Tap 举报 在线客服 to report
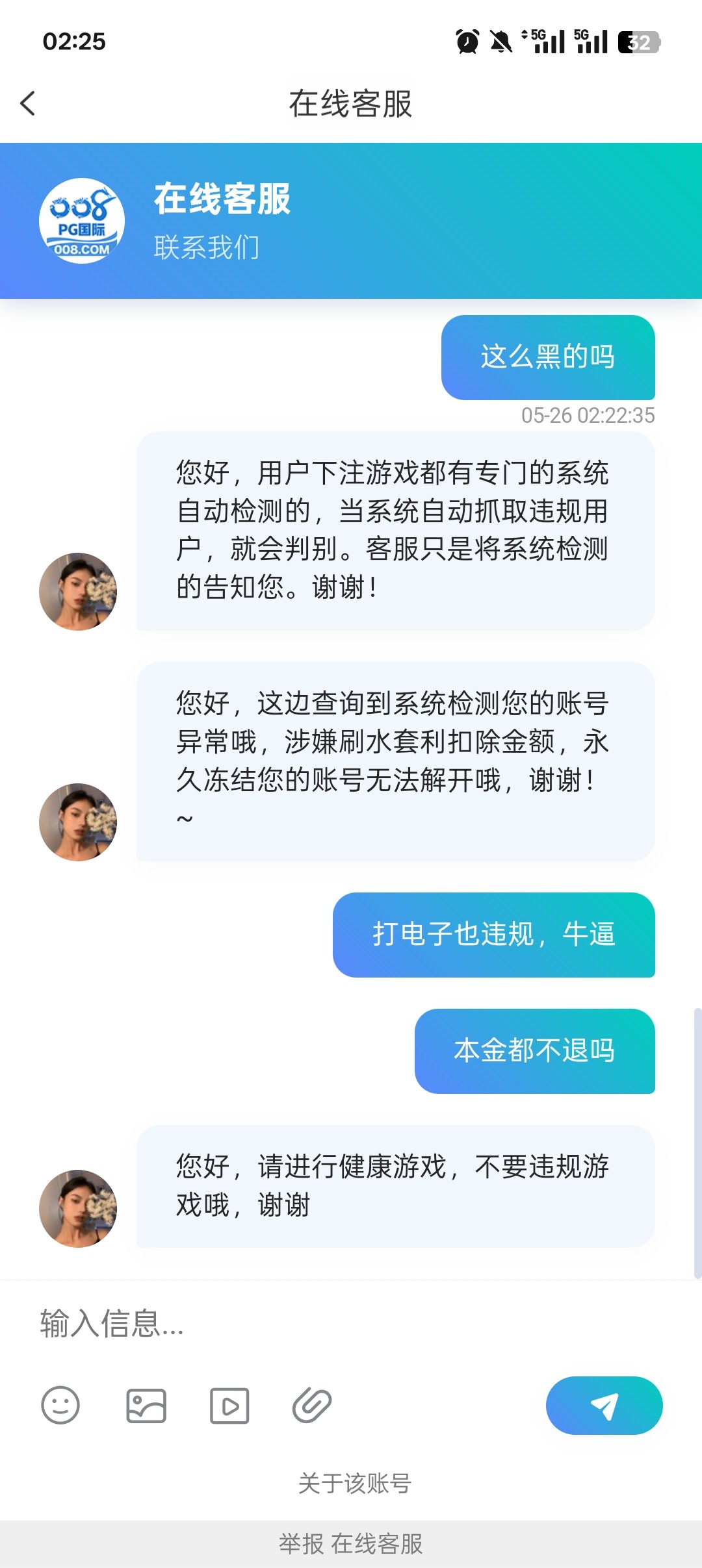This screenshot has height=1568, width=702. tap(351, 1544)
